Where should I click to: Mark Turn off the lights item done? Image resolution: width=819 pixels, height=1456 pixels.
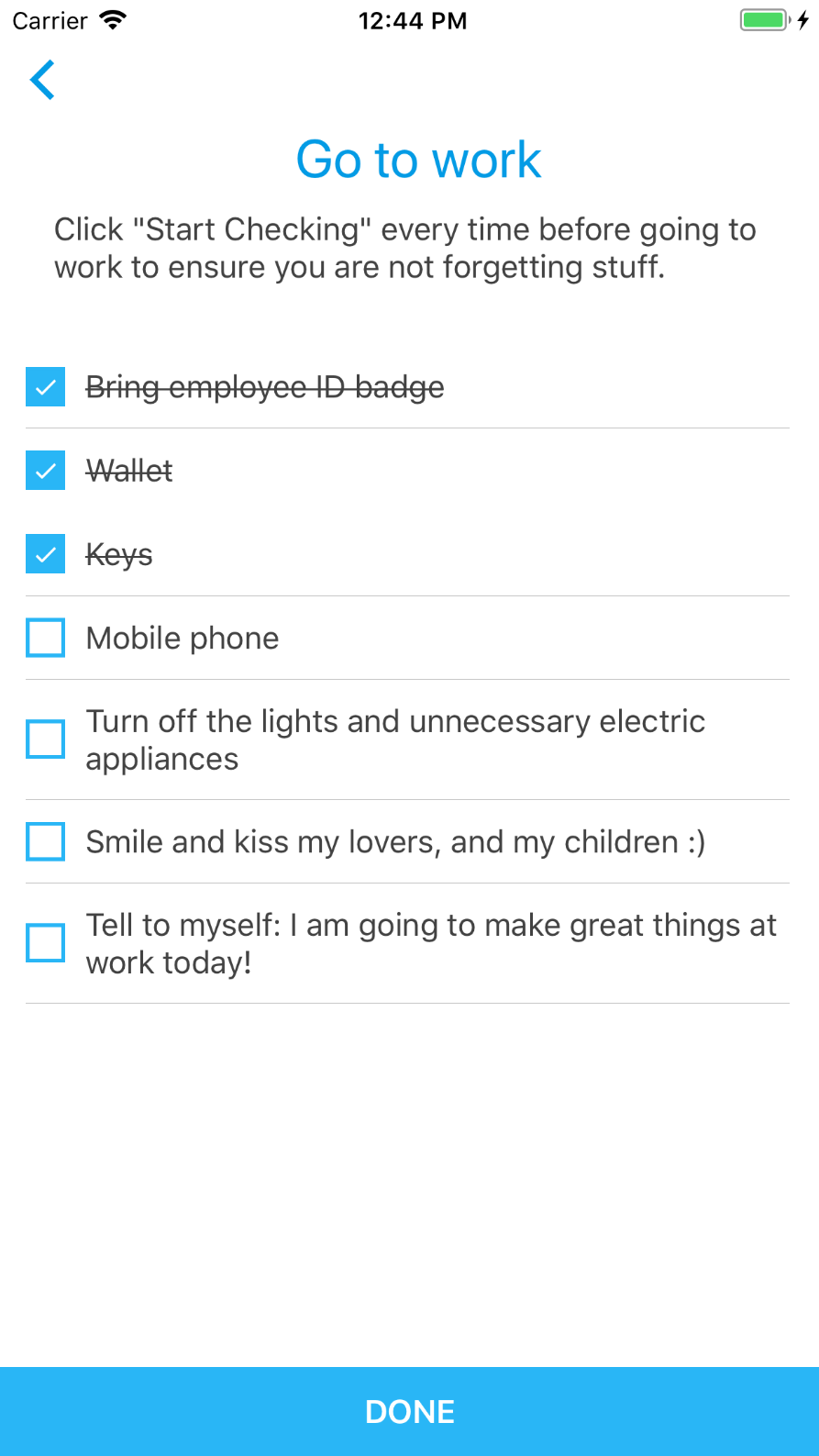click(45, 739)
